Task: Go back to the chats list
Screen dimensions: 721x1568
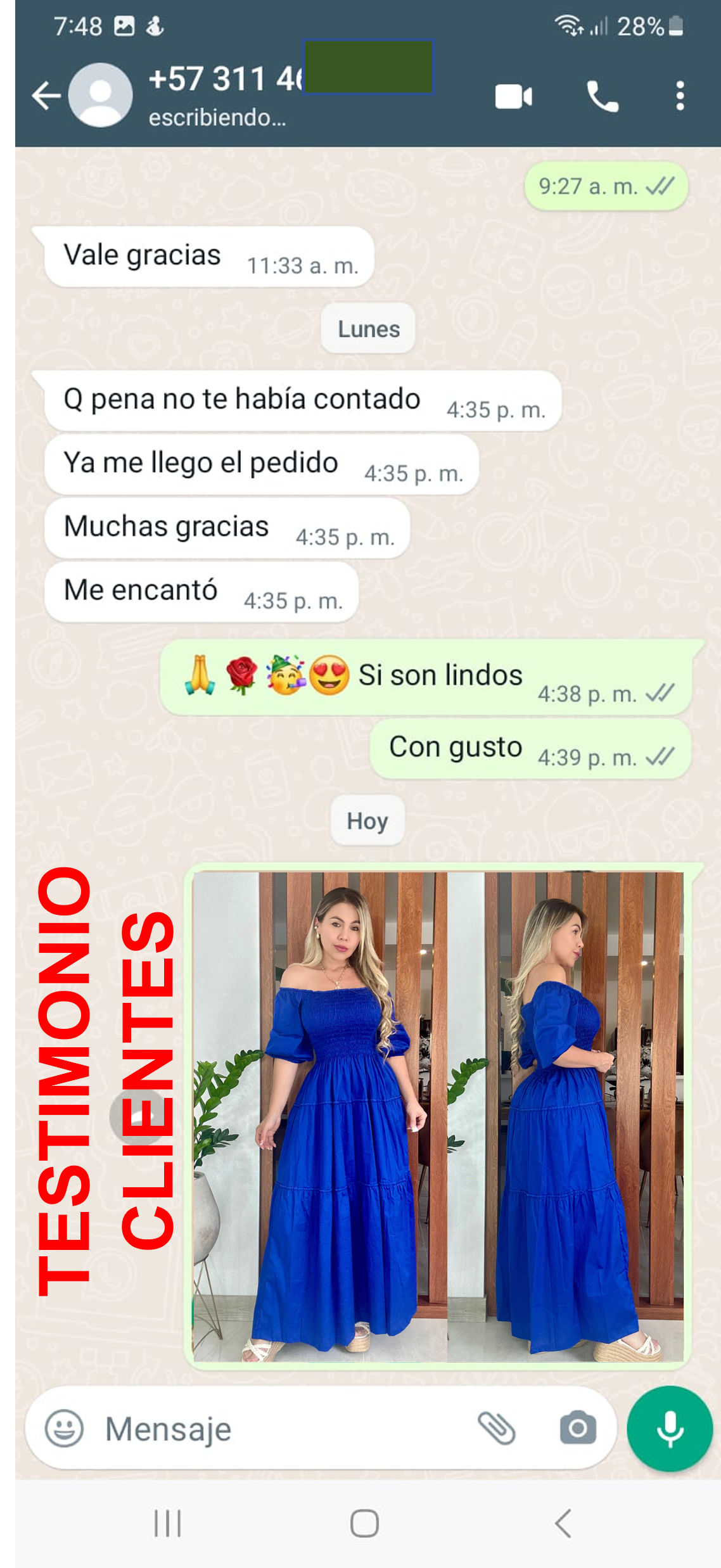Action: 46,96
